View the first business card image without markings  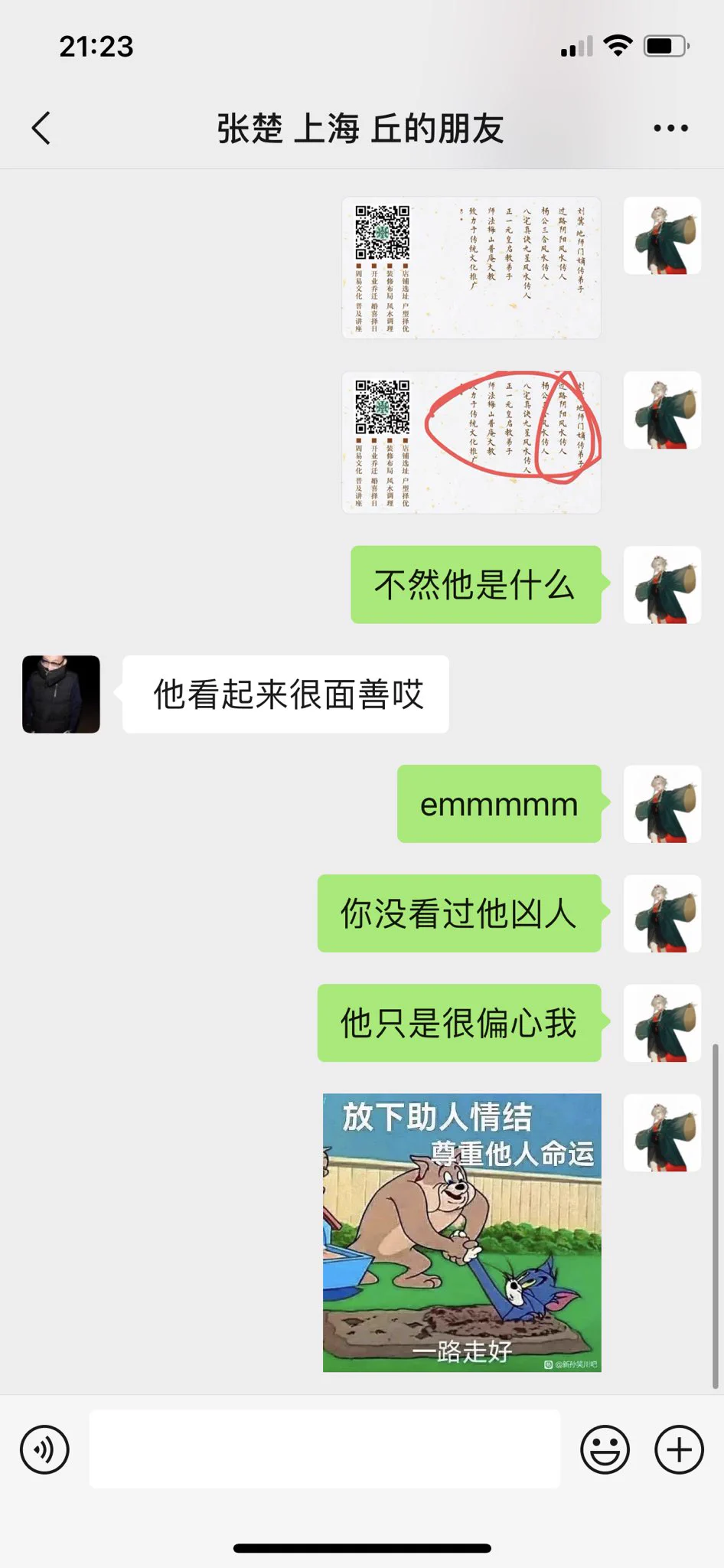coord(471,267)
